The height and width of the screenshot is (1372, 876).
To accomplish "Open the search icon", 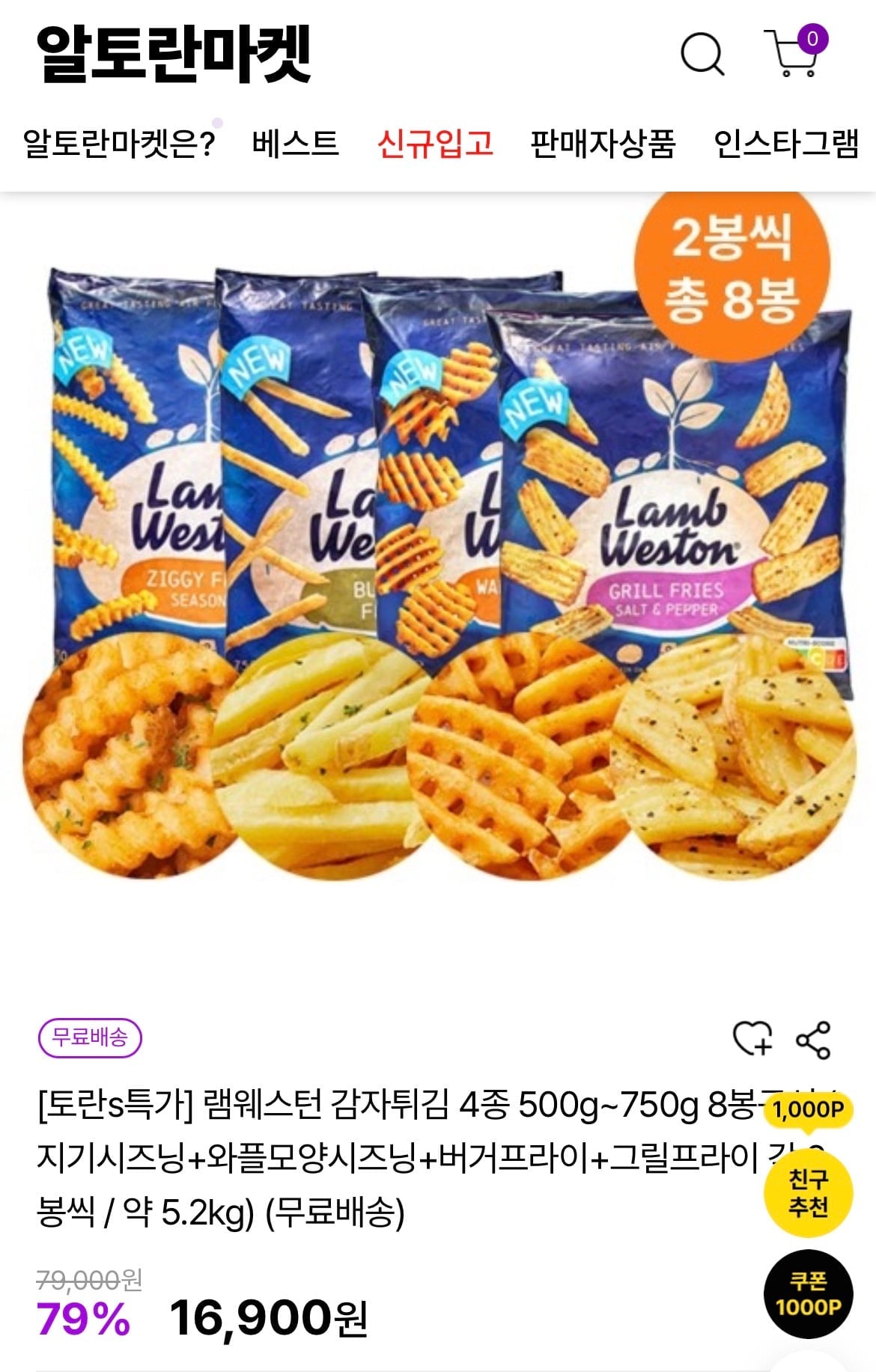I will coord(702,54).
